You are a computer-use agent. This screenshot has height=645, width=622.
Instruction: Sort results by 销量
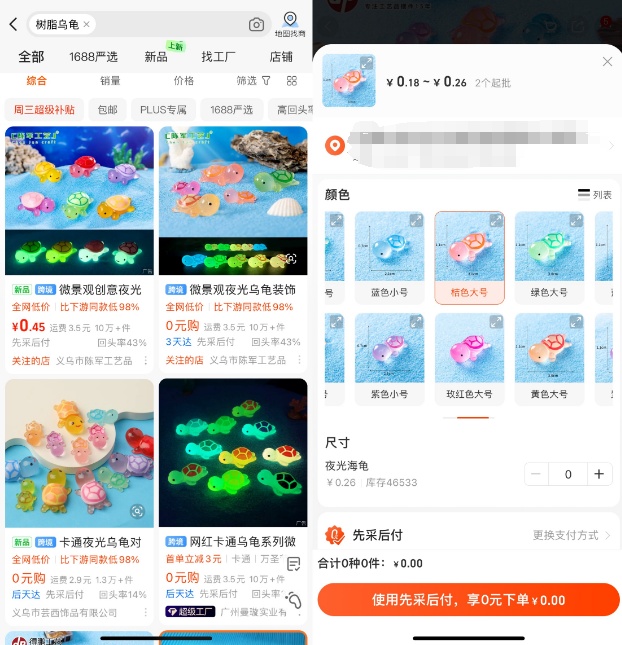pos(110,81)
